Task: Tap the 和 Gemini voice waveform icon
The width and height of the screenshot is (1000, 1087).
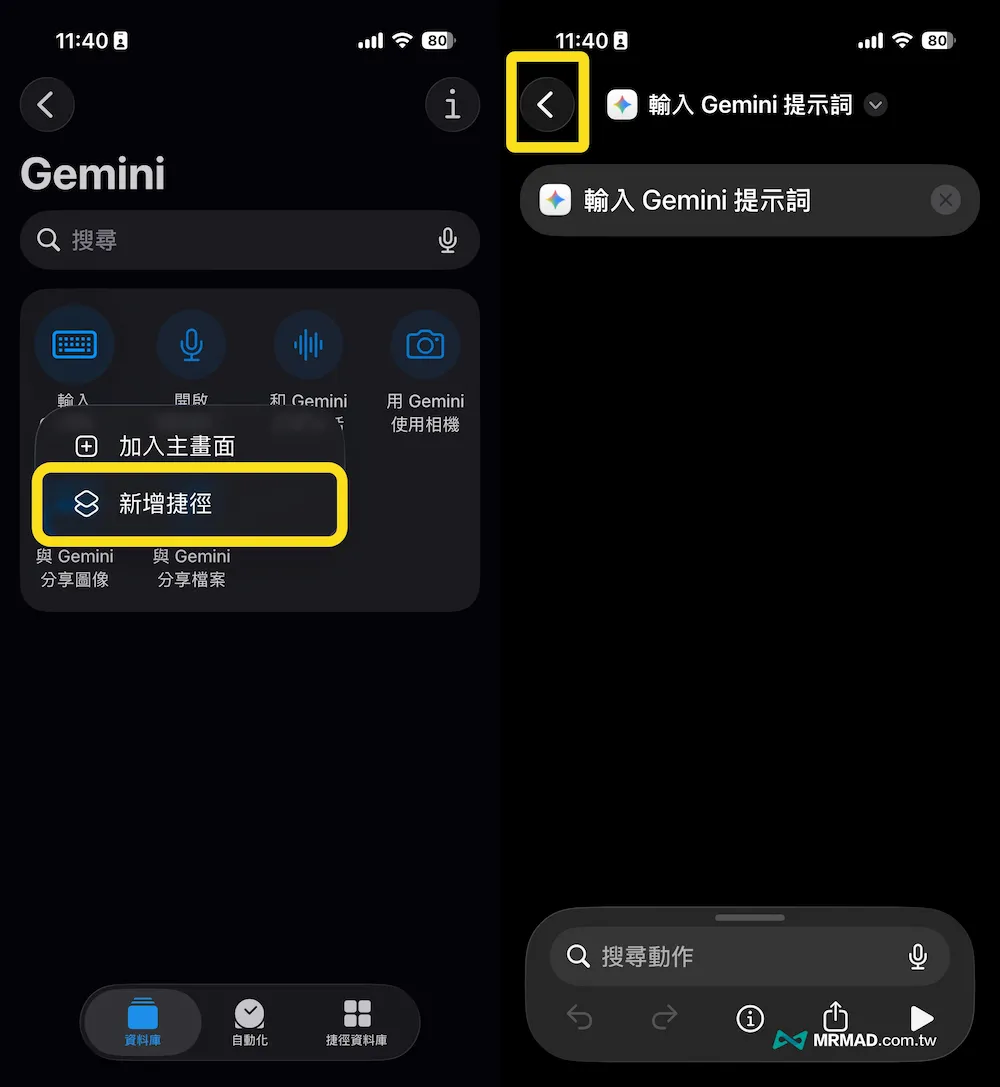Action: pos(308,344)
